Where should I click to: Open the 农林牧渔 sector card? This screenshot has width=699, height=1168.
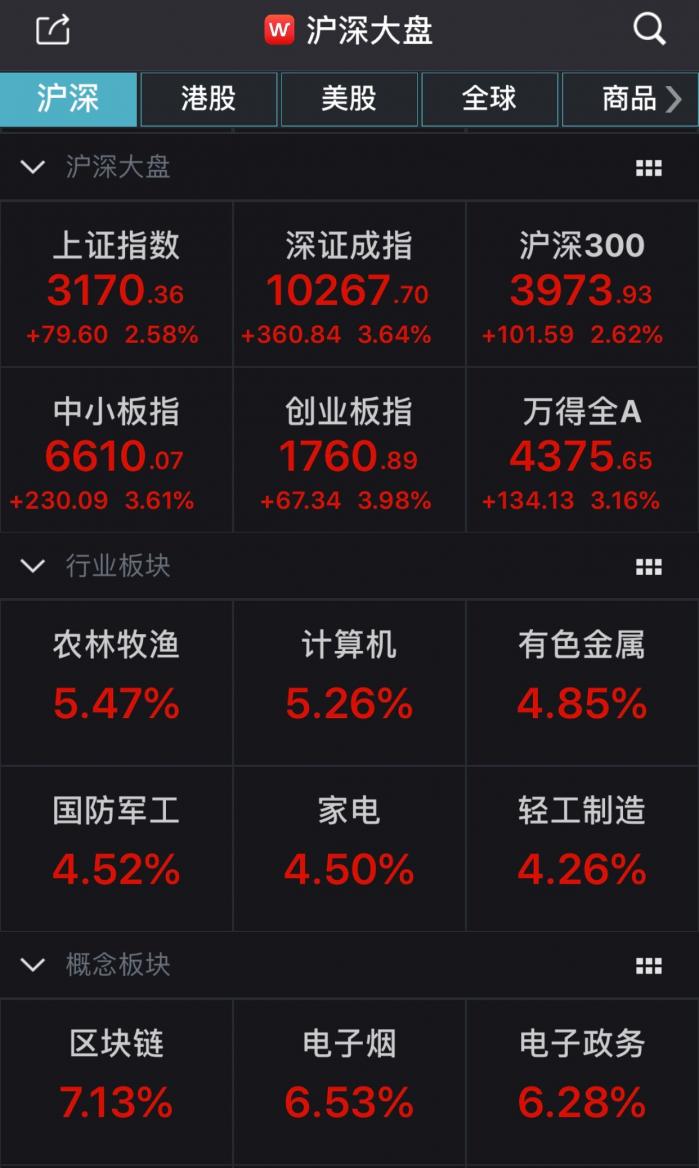click(x=116, y=682)
